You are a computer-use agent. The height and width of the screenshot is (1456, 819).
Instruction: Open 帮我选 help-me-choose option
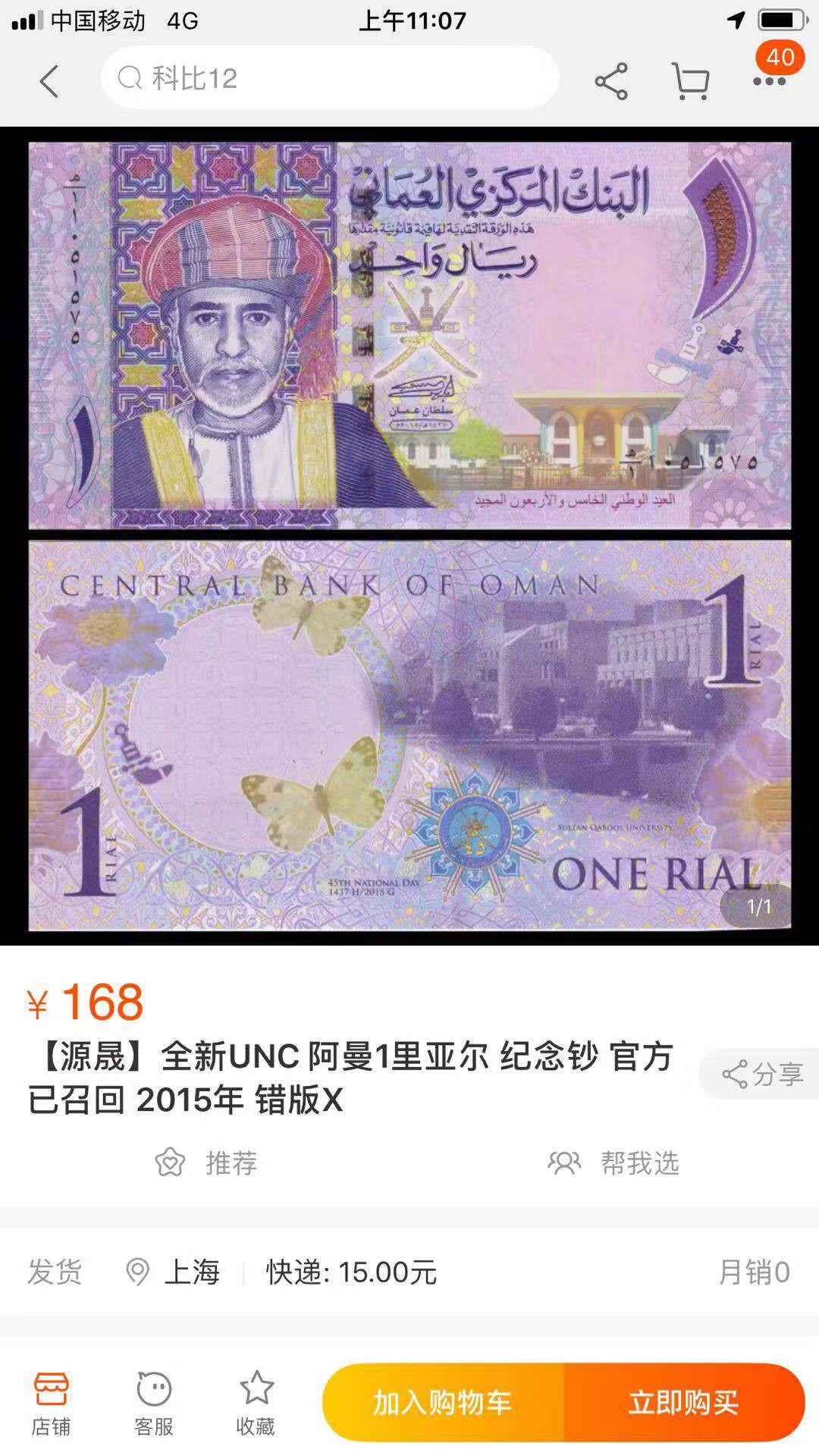613,1163
